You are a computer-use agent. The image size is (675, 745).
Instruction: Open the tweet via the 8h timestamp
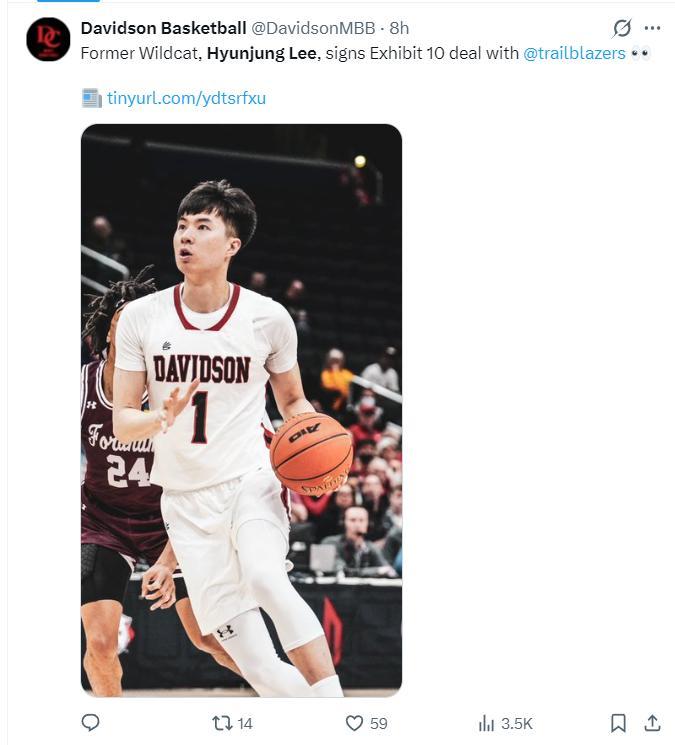pyautogui.click(x=399, y=29)
